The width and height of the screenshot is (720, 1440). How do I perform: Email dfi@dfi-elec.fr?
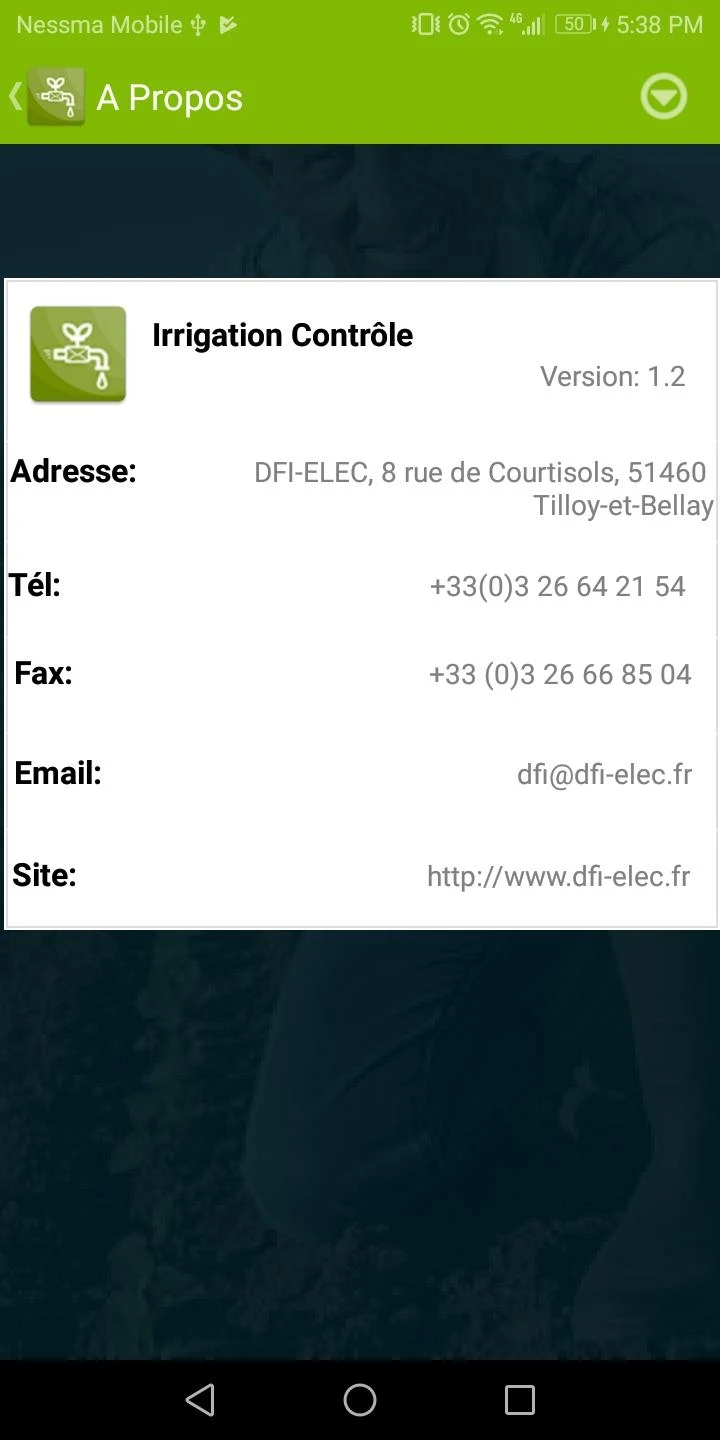point(604,774)
